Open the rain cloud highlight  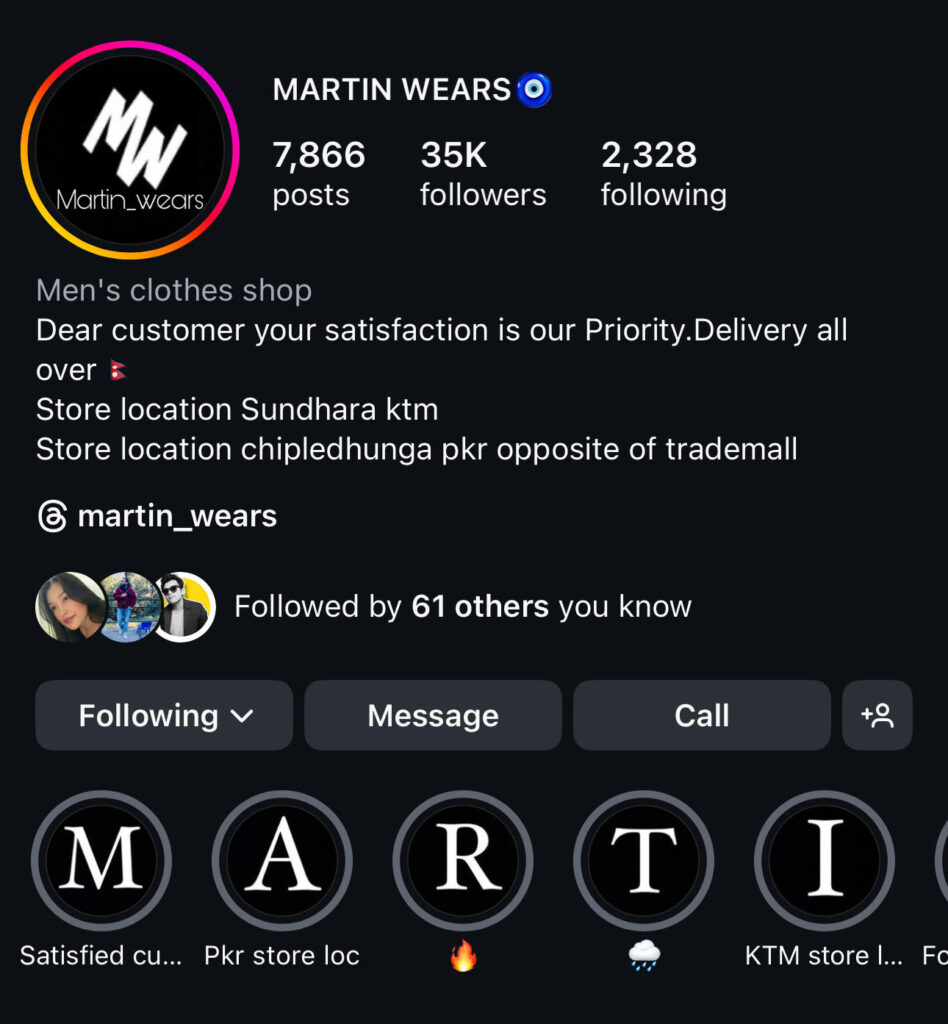[643, 860]
